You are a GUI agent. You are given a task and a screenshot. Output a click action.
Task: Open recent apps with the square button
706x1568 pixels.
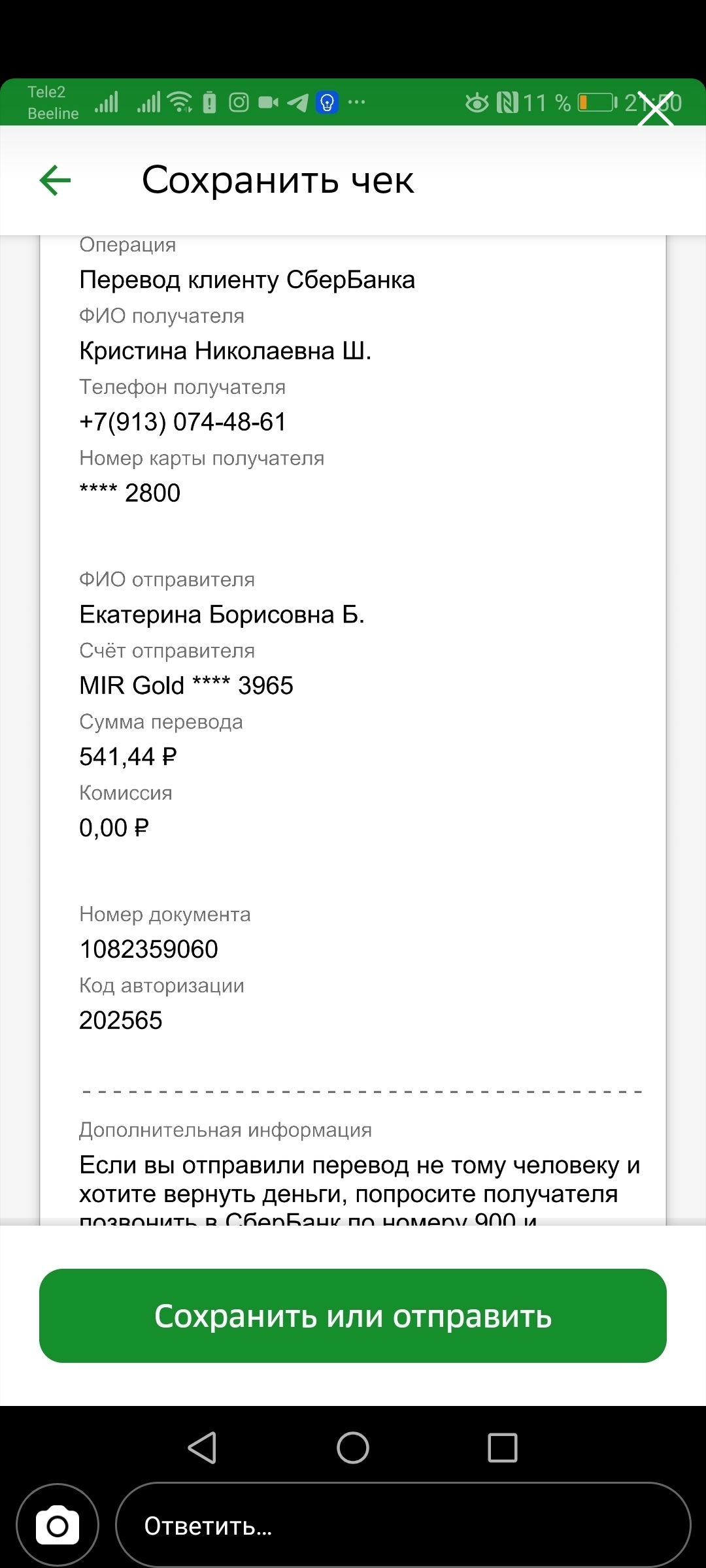click(x=503, y=1448)
